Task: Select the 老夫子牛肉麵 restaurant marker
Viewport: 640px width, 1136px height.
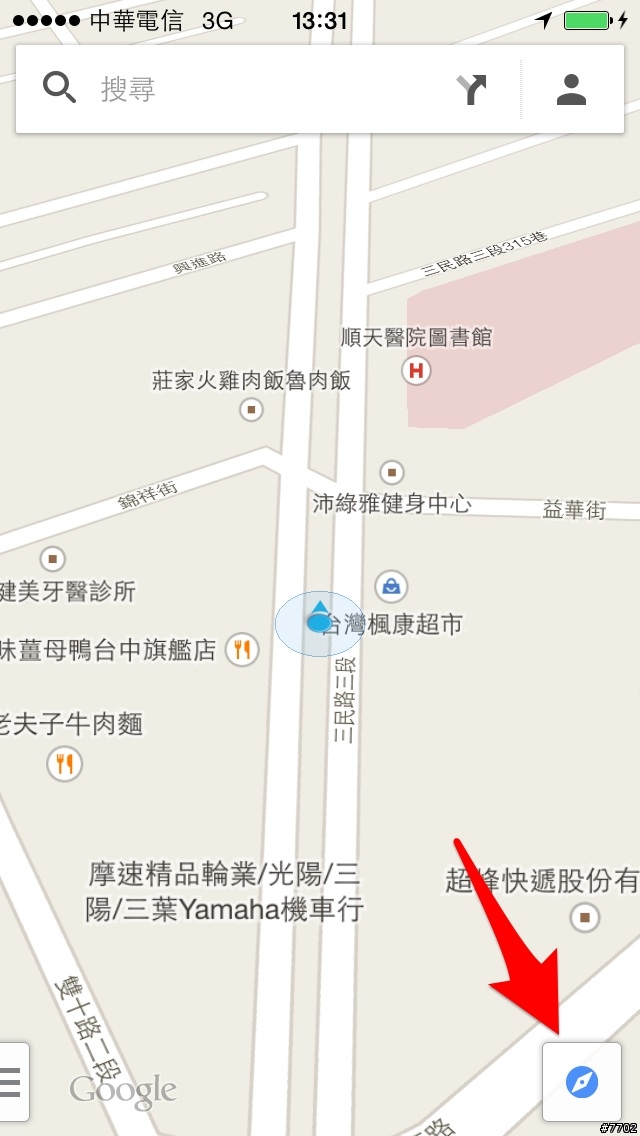Action: pos(64,765)
